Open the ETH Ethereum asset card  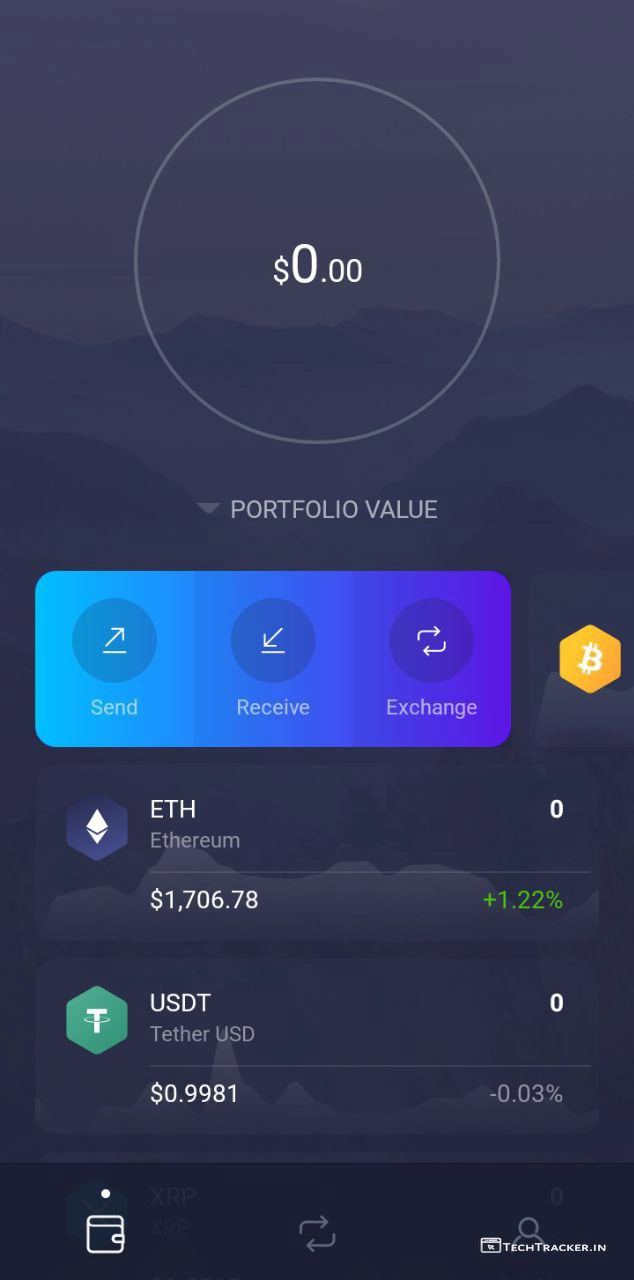(x=317, y=853)
